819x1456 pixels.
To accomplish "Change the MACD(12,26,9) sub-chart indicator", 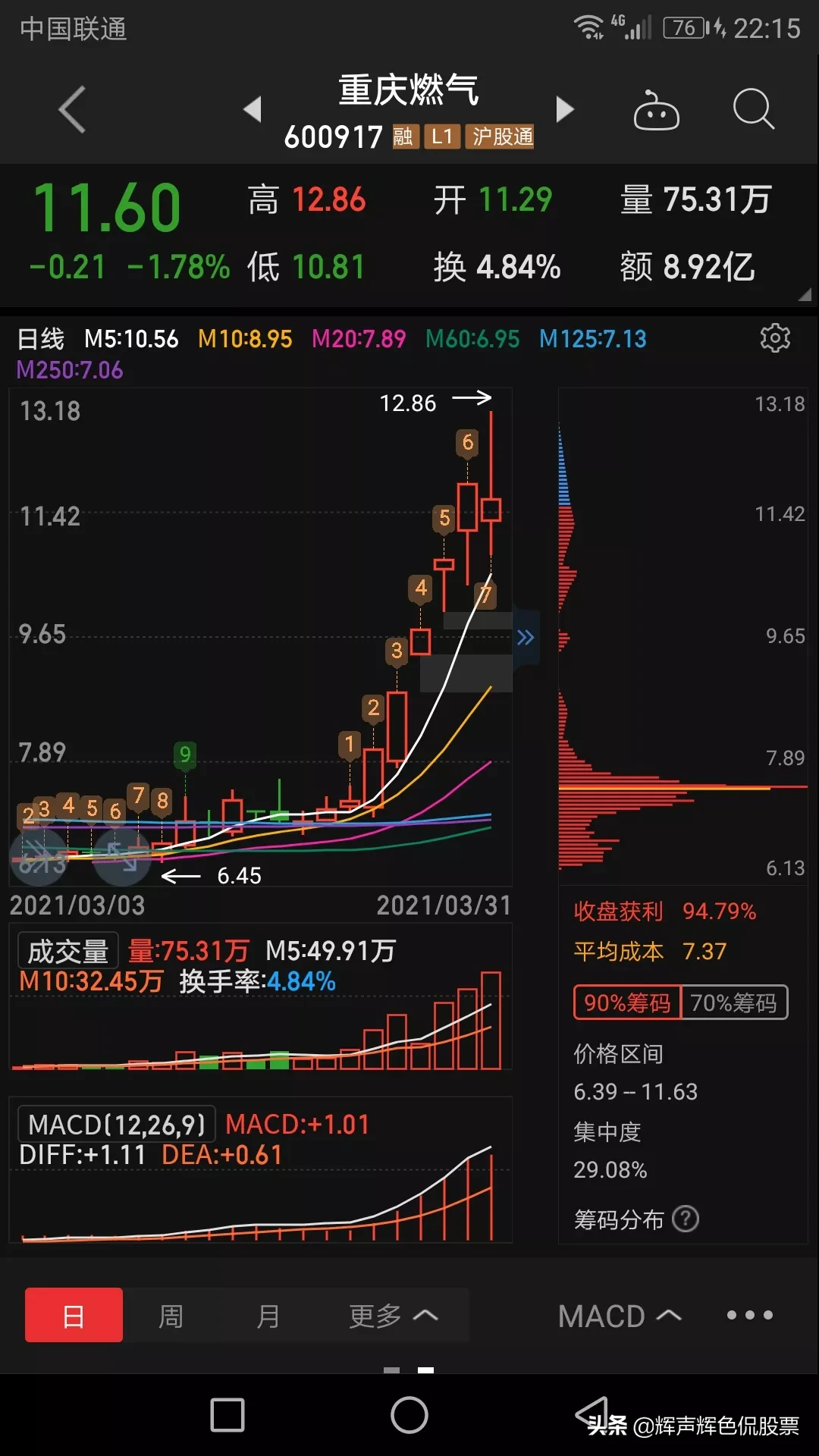I will point(117,1124).
